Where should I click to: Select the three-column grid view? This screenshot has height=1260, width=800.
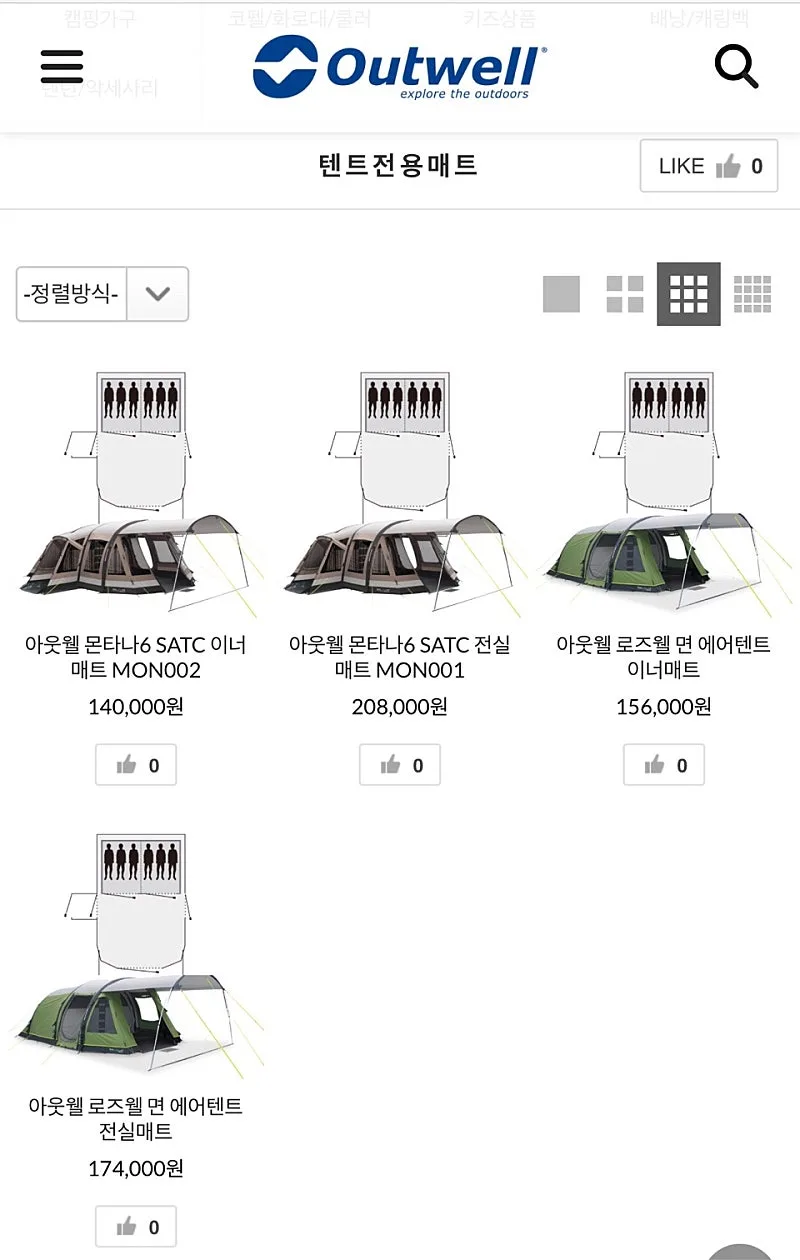click(688, 294)
